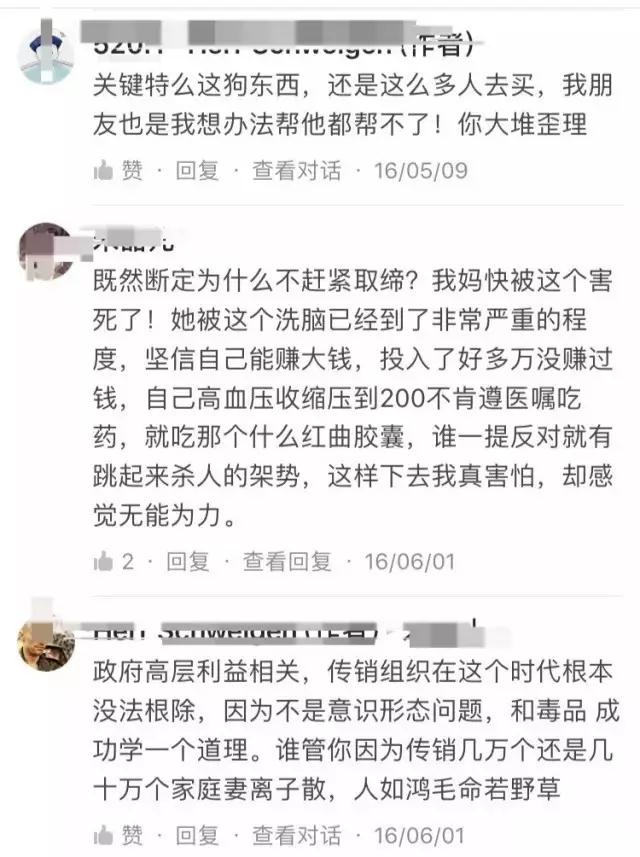This screenshot has width=640, height=857.
Task: Tap 查看对话 under the 16/05/09 comment
Action: click(x=296, y=170)
